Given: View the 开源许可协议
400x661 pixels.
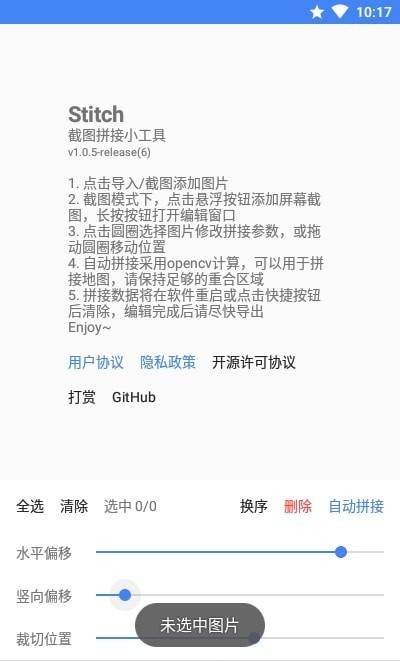Looking at the screenshot, I should pos(254,363).
